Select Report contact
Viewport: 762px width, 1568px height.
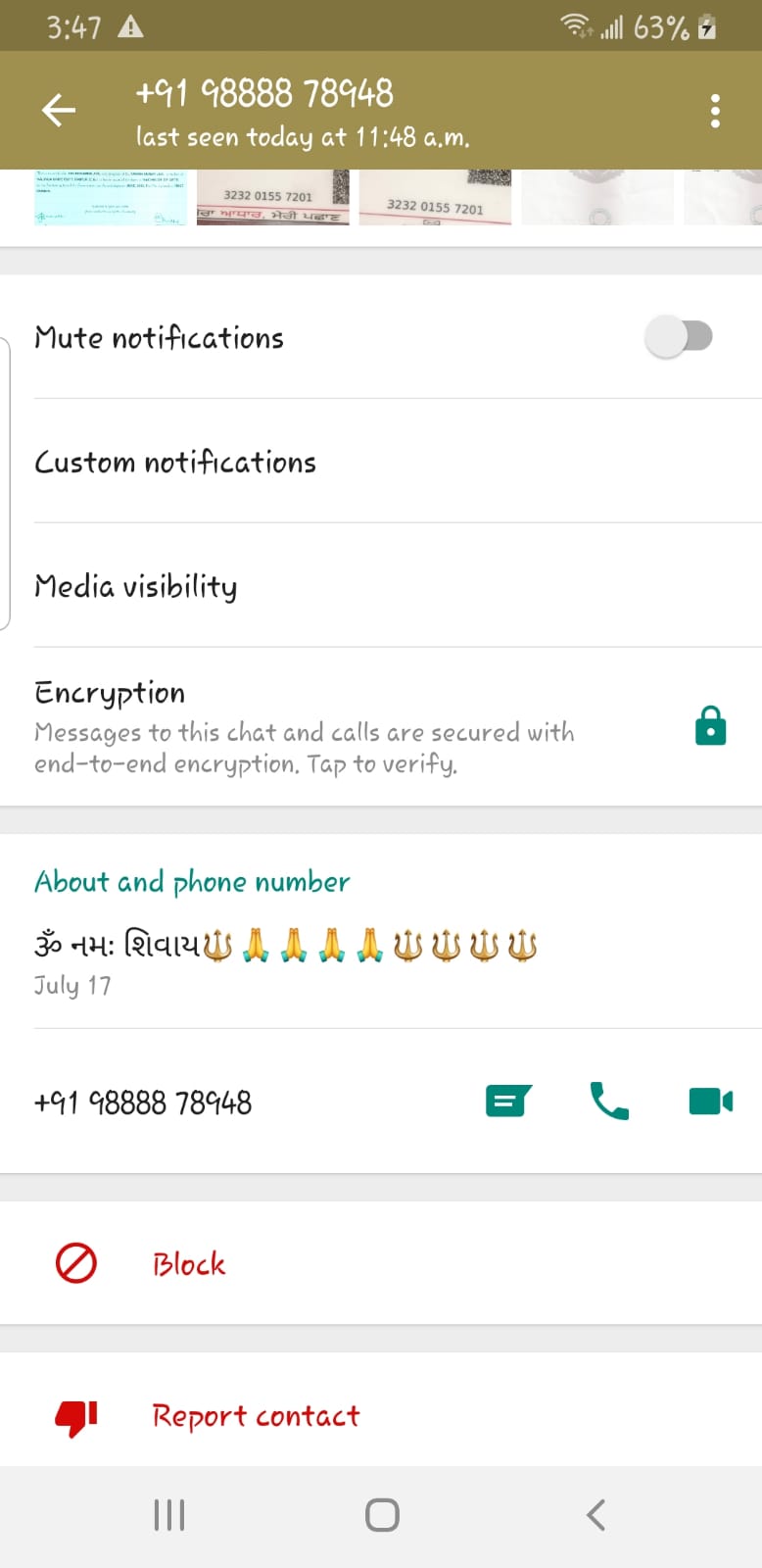(381, 1415)
